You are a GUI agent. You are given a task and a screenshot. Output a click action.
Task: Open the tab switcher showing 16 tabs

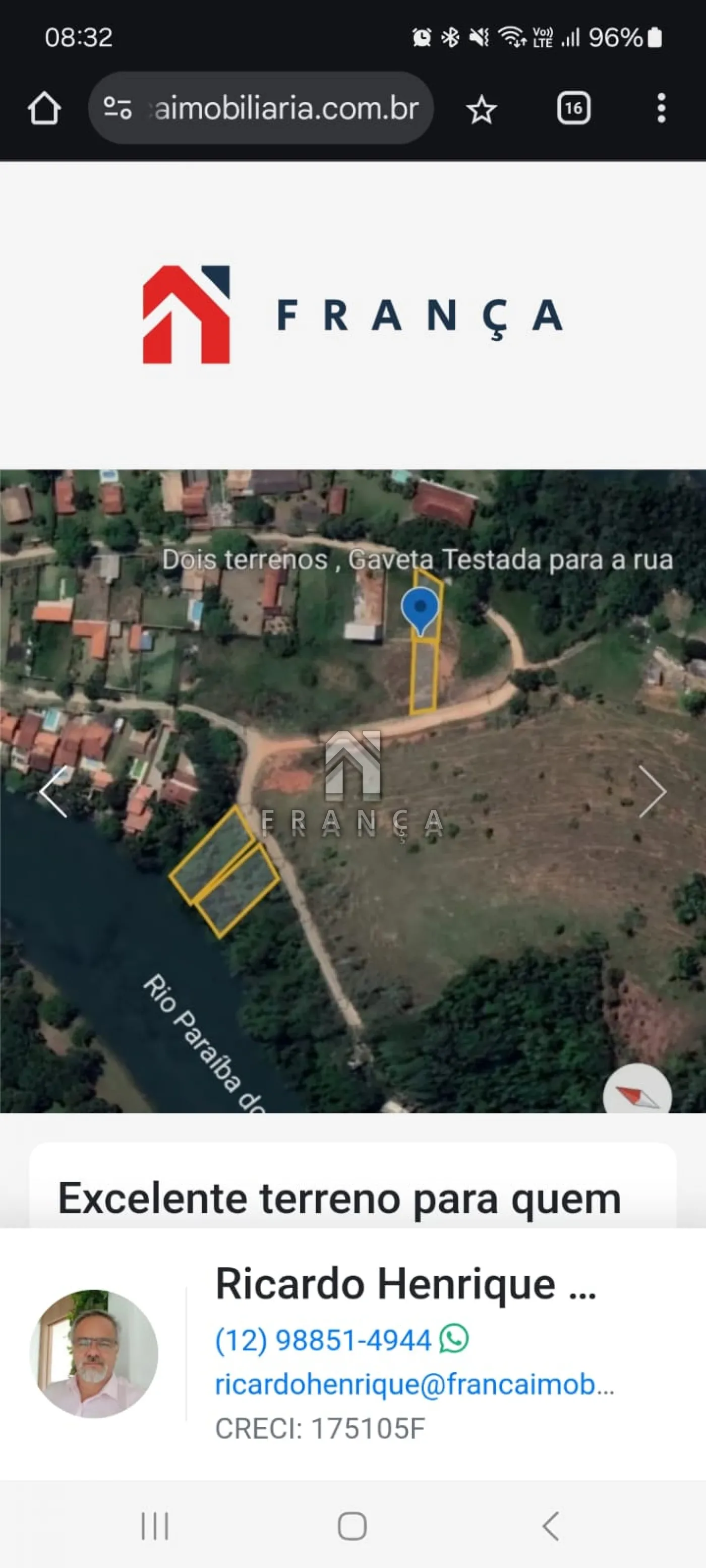coord(573,109)
